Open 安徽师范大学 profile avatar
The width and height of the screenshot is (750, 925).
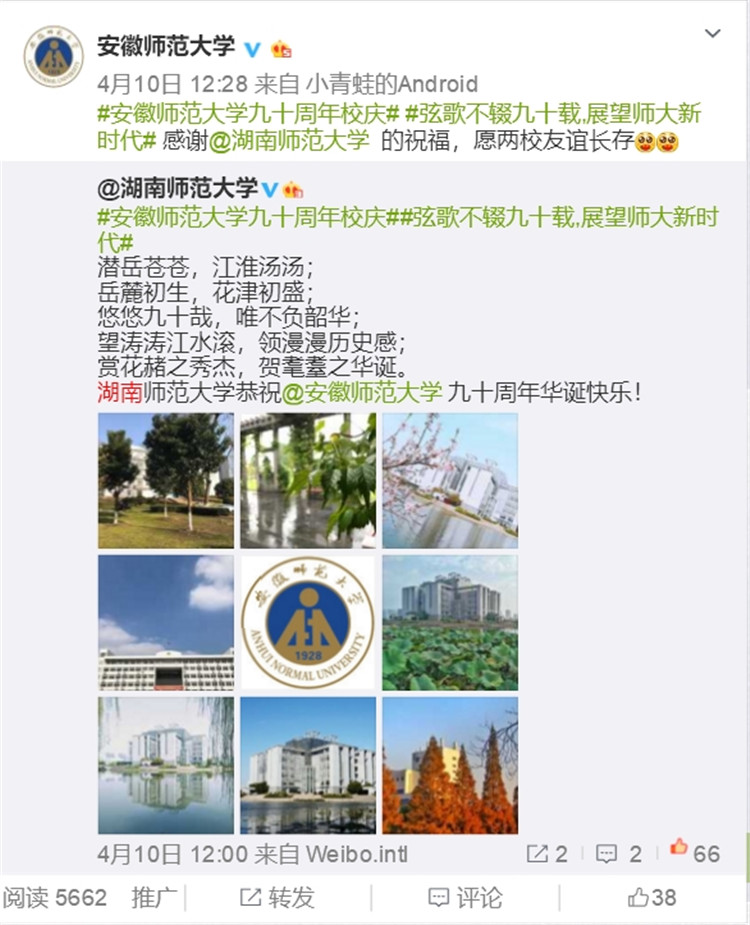point(54,56)
